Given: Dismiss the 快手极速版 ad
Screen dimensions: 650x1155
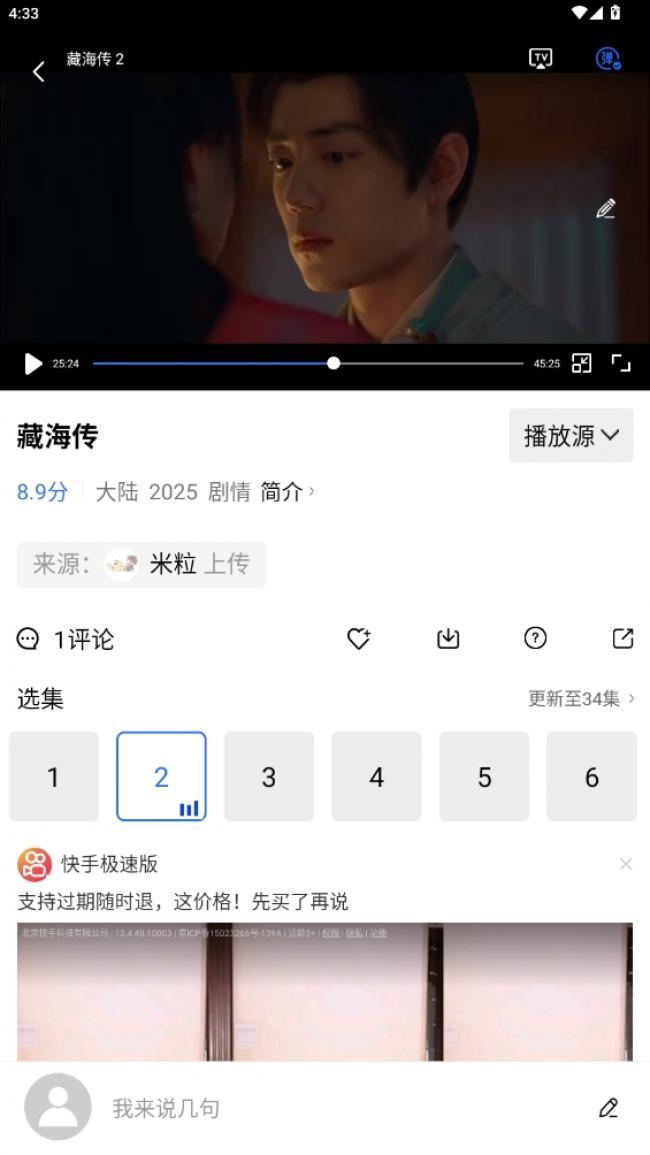Looking at the screenshot, I should 626,864.
